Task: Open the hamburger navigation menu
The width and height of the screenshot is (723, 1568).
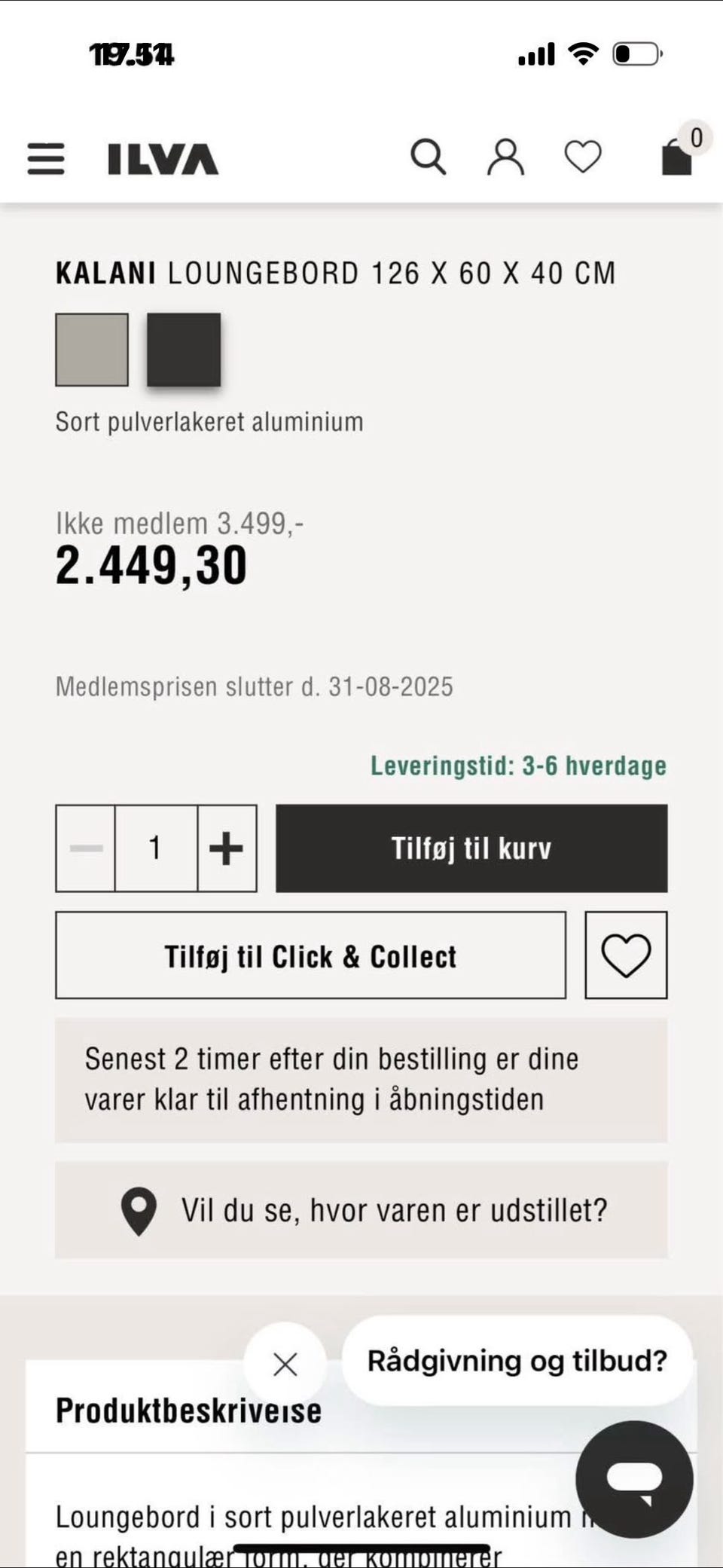Action: pyautogui.click(x=45, y=159)
